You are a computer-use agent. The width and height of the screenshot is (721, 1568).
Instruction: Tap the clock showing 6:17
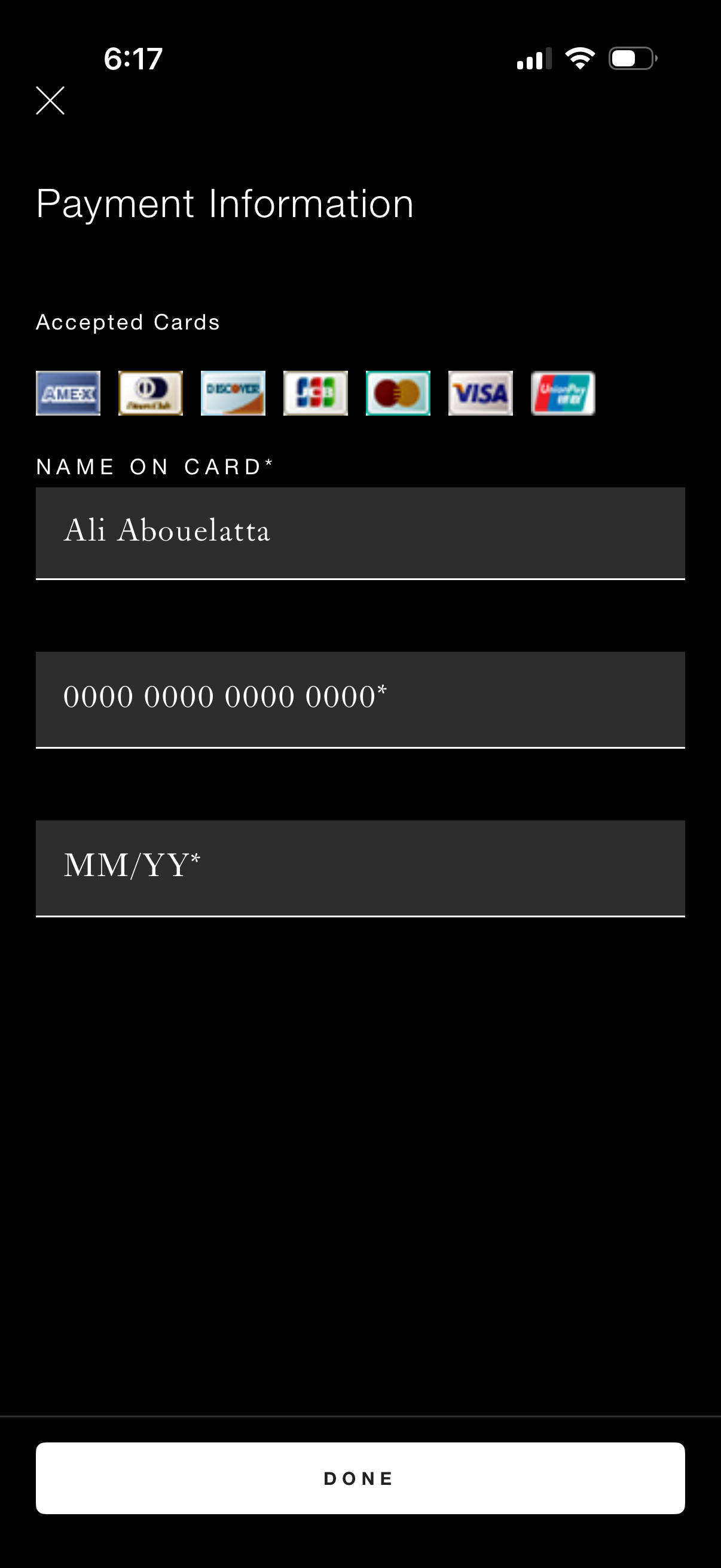click(133, 59)
